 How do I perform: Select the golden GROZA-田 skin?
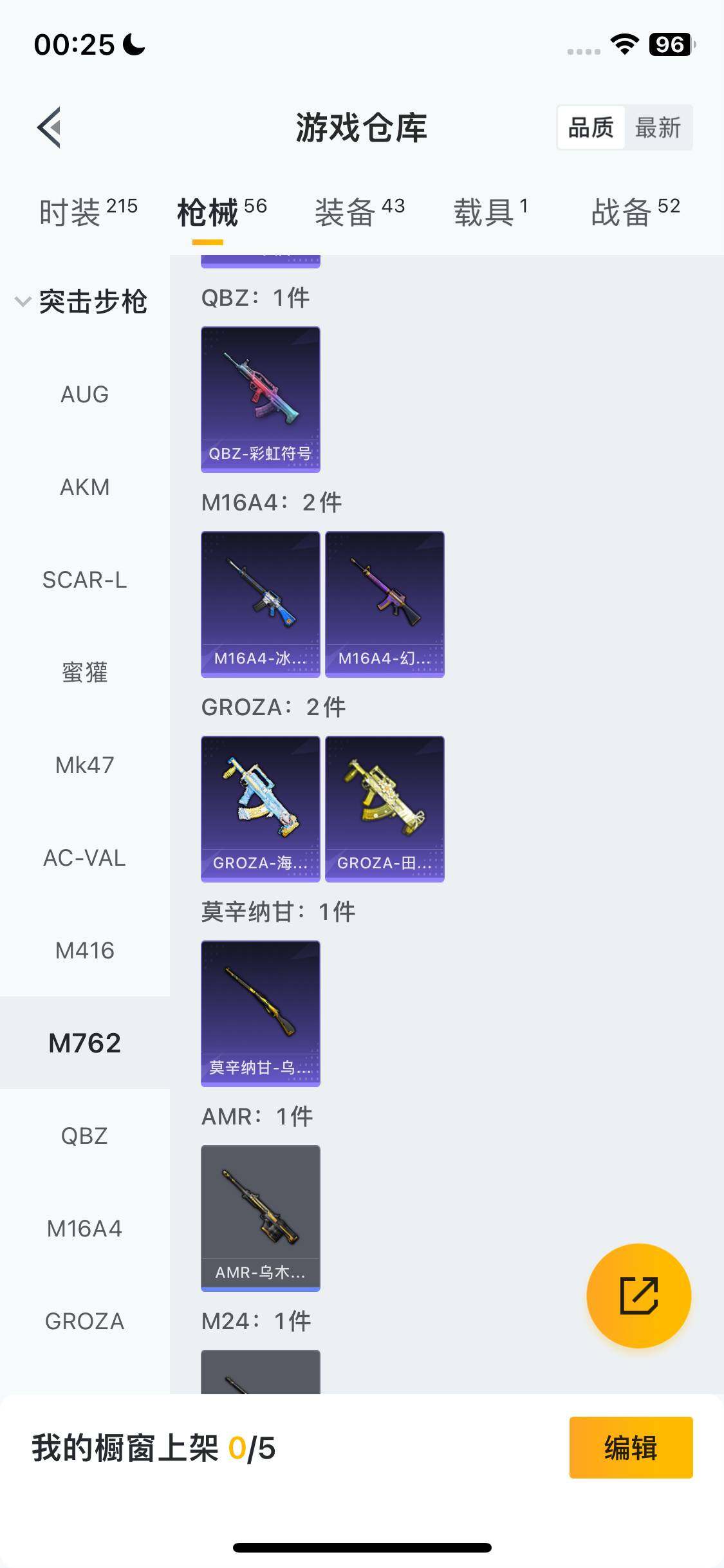[384, 810]
